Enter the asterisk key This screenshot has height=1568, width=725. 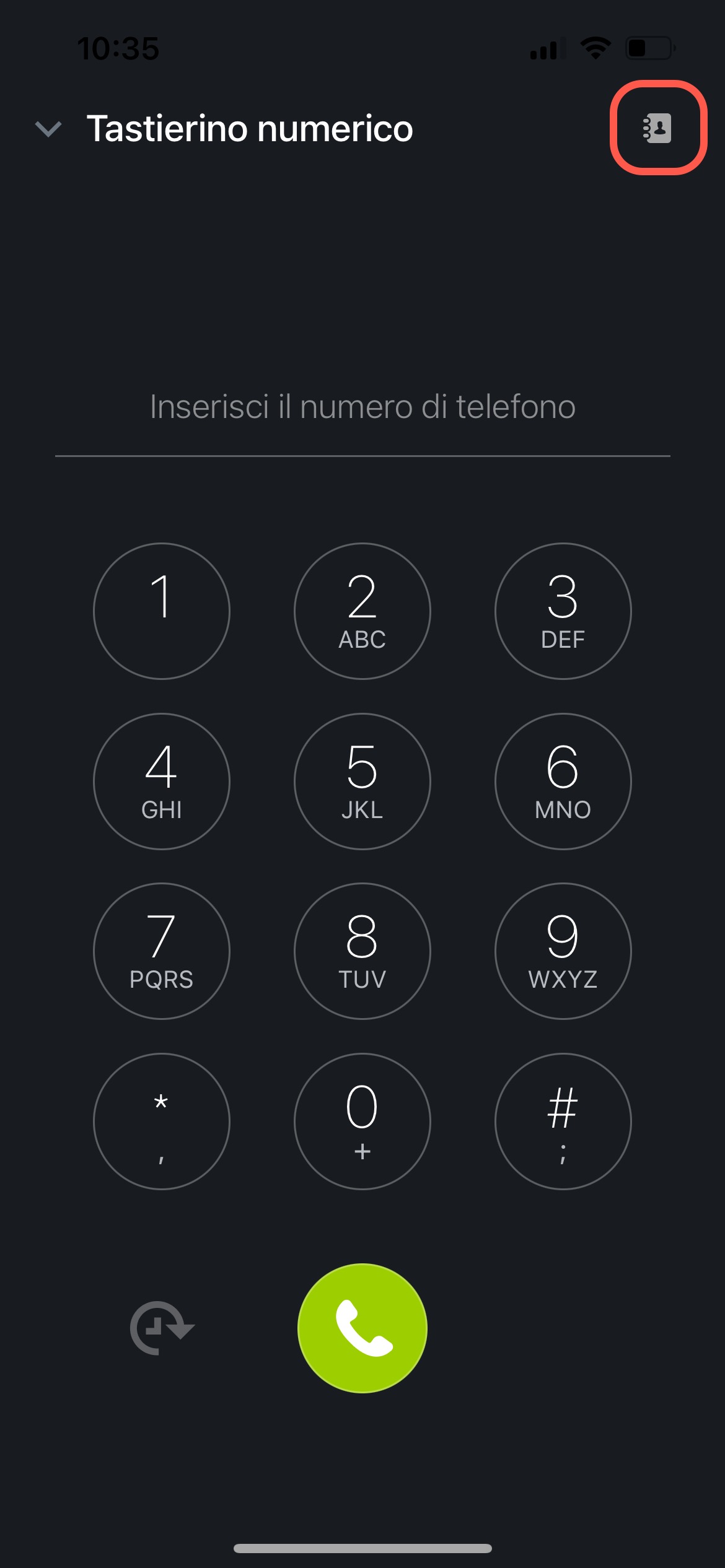coord(162,1122)
